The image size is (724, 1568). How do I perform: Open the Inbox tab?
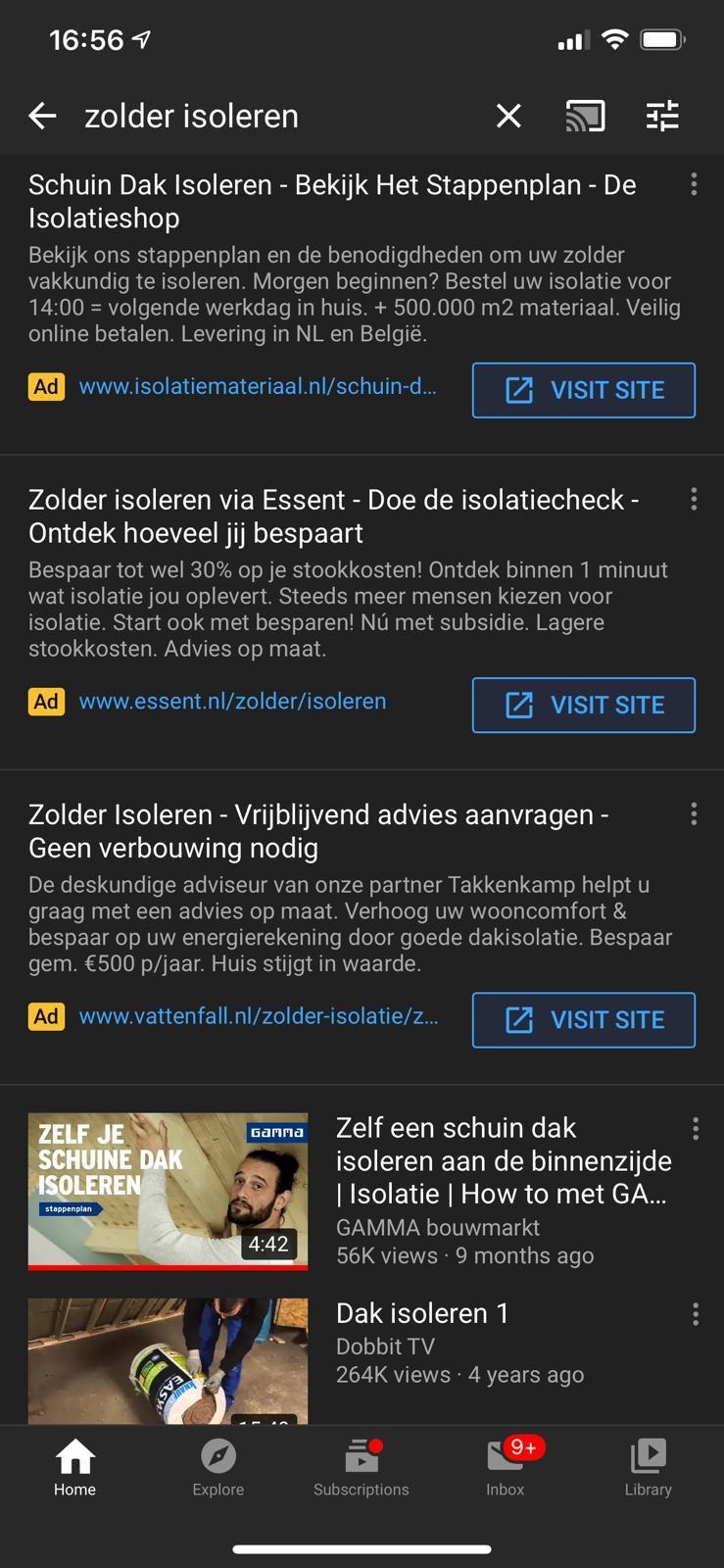[x=506, y=1467]
